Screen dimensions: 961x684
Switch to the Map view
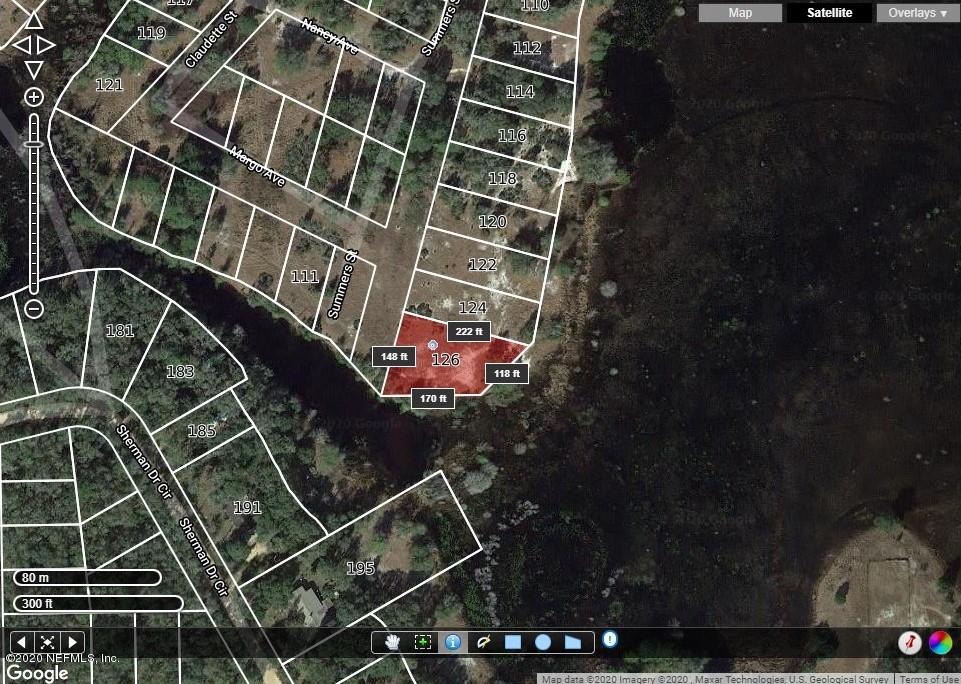click(x=740, y=13)
